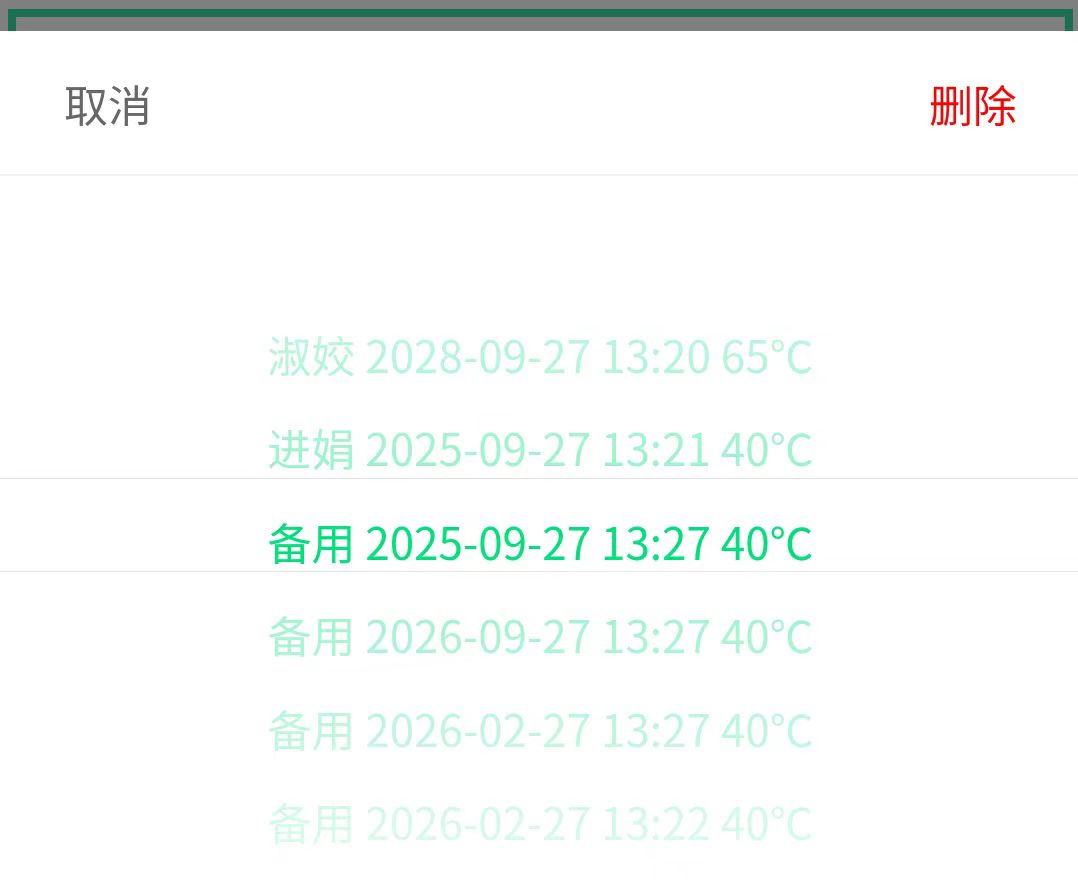Tap 取消 to cancel the picker
1078x883 pixels.
[x=107, y=106]
